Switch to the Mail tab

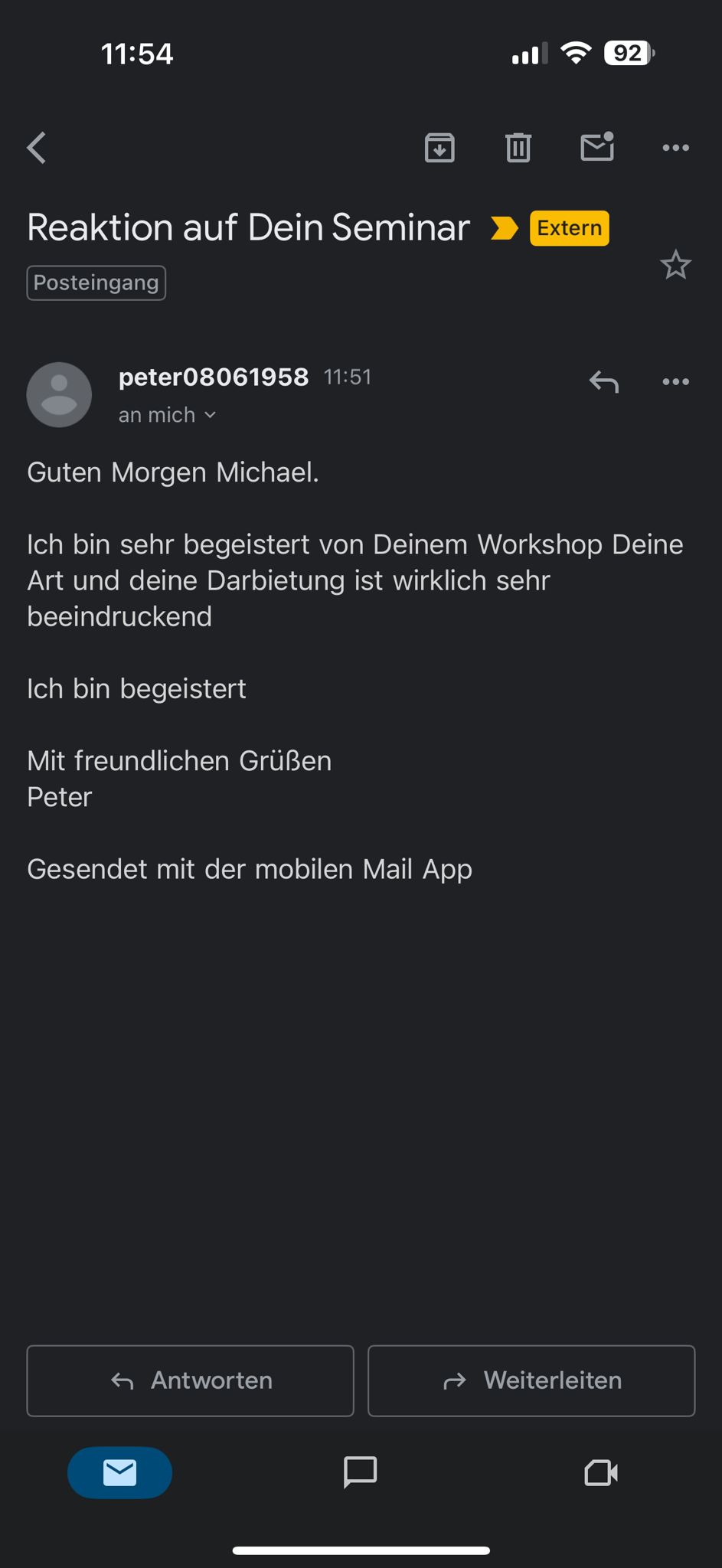119,1472
